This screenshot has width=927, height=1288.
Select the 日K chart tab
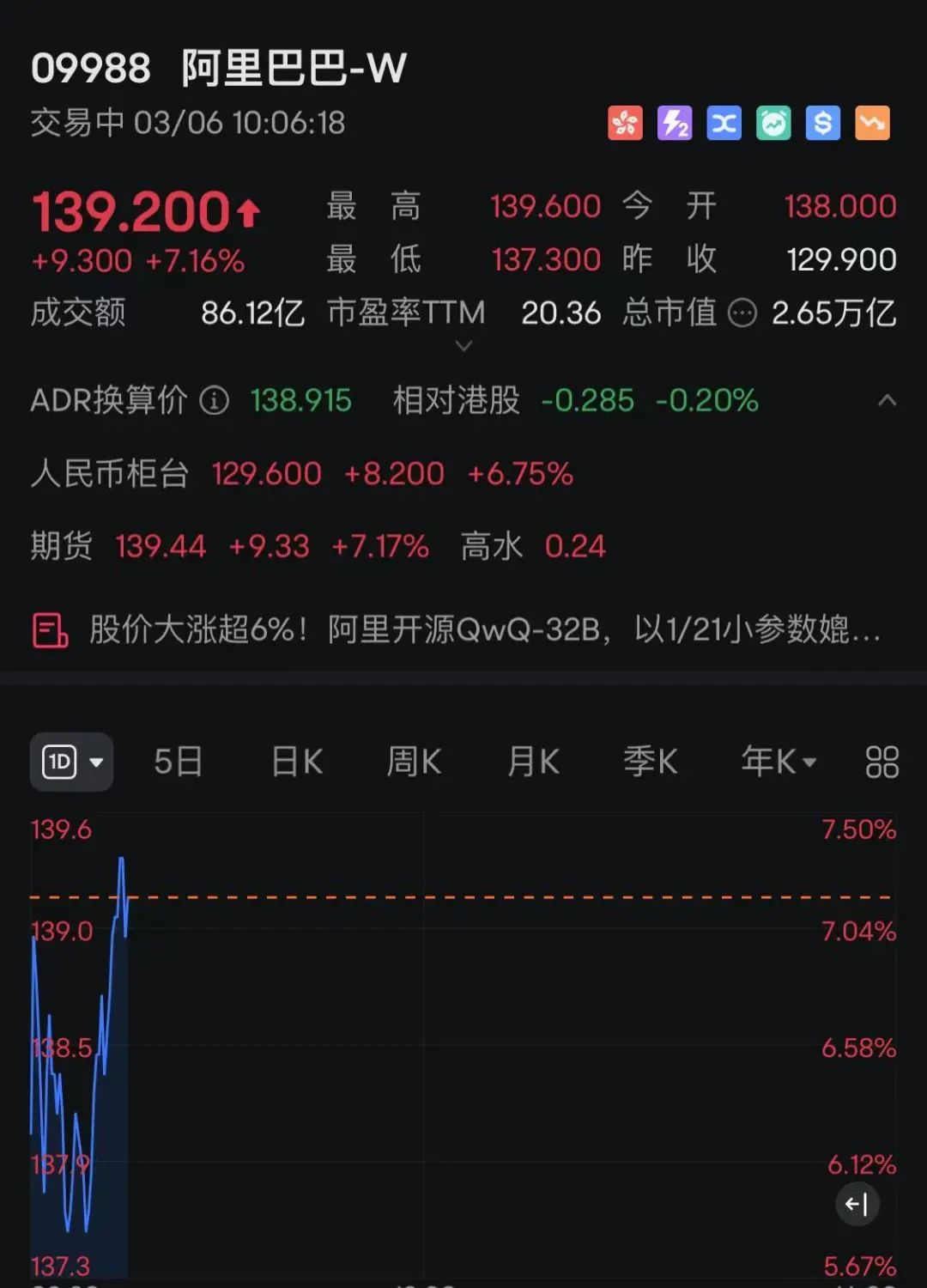(x=297, y=762)
